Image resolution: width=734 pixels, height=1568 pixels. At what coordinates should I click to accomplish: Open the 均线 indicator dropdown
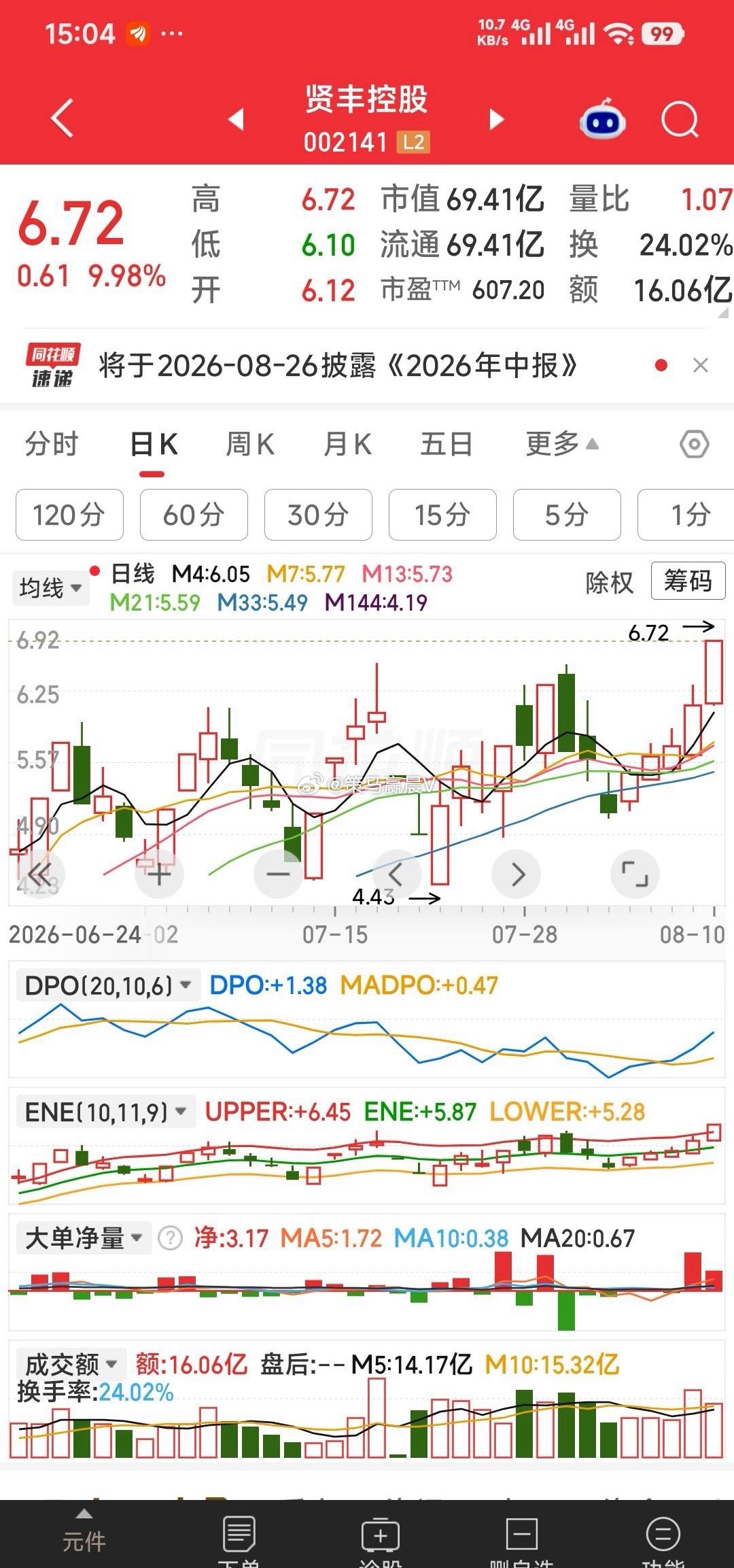[50, 587]
